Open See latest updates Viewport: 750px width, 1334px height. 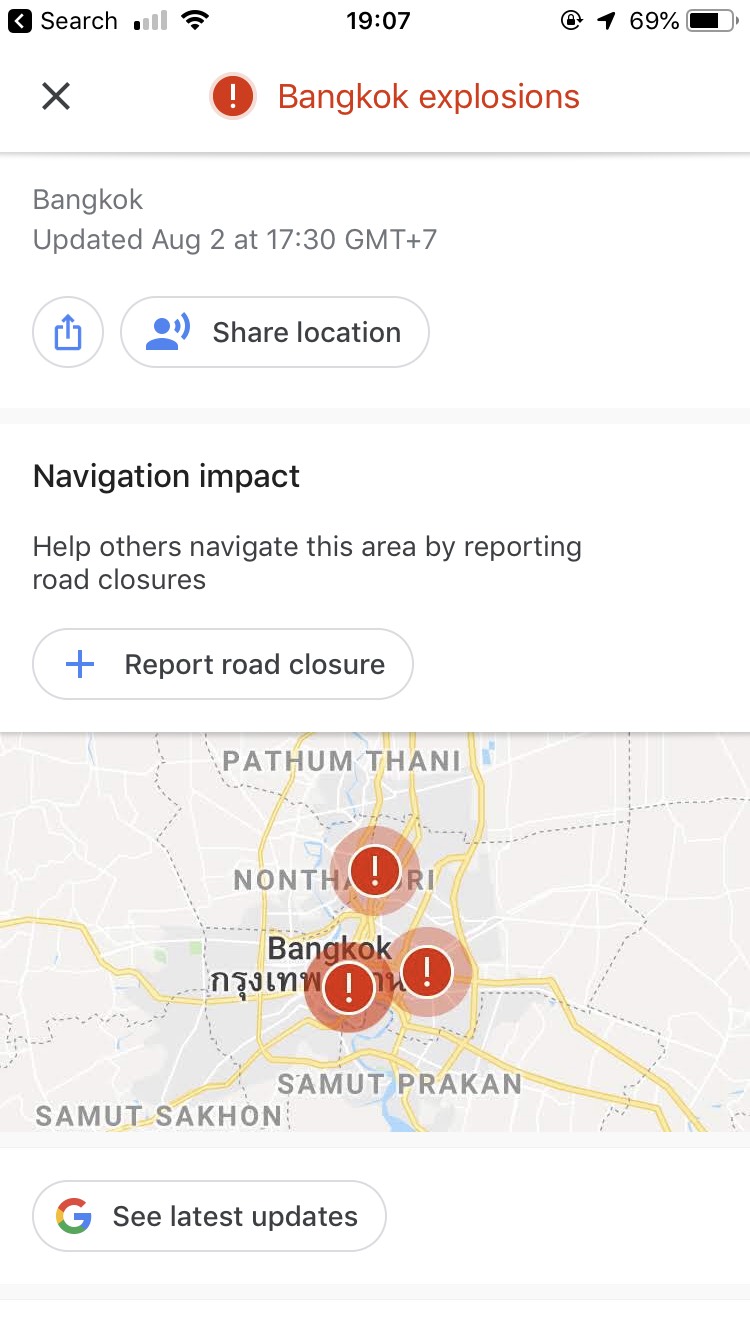tap(209, 1216)
